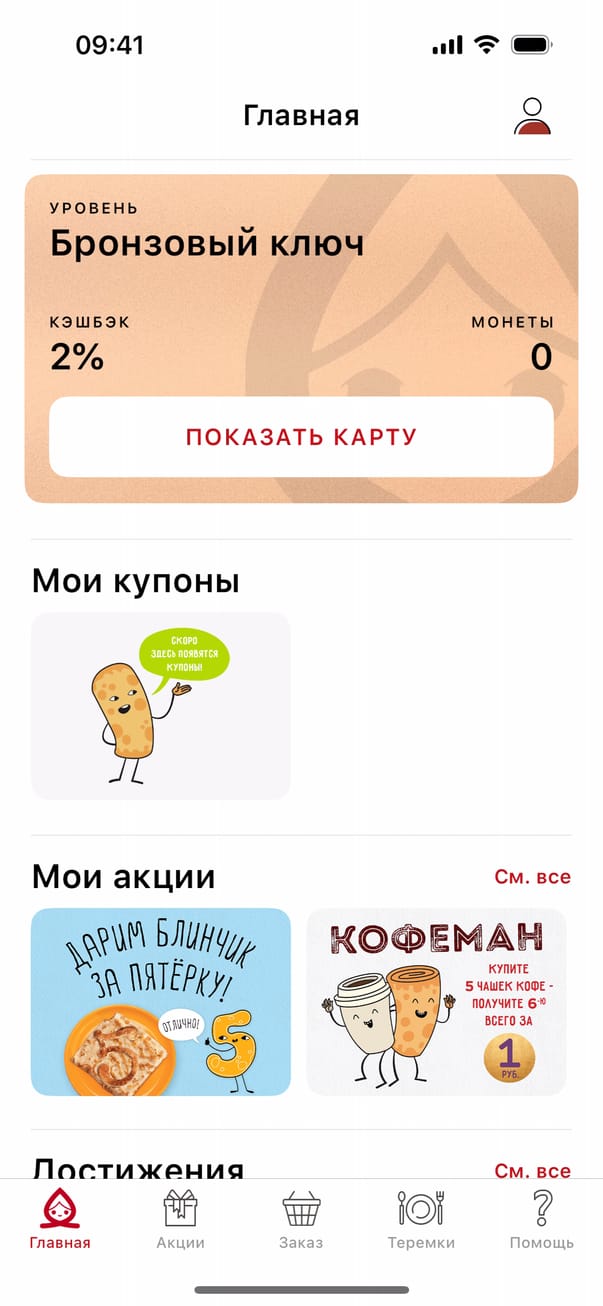This screenshot has width=603, height=1306.
Task: Select the Главная tab
Action: coord(60,1220)
